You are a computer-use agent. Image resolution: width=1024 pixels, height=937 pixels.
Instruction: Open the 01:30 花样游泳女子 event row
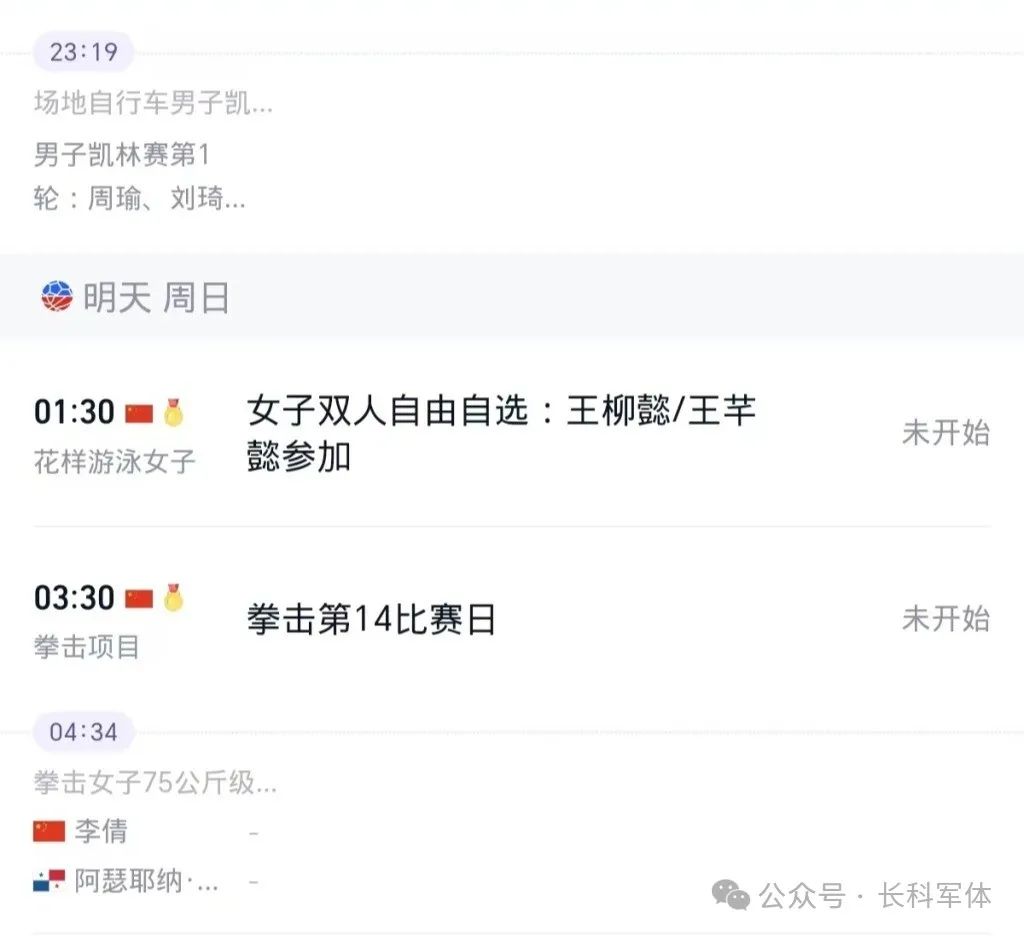click(500, 432)
